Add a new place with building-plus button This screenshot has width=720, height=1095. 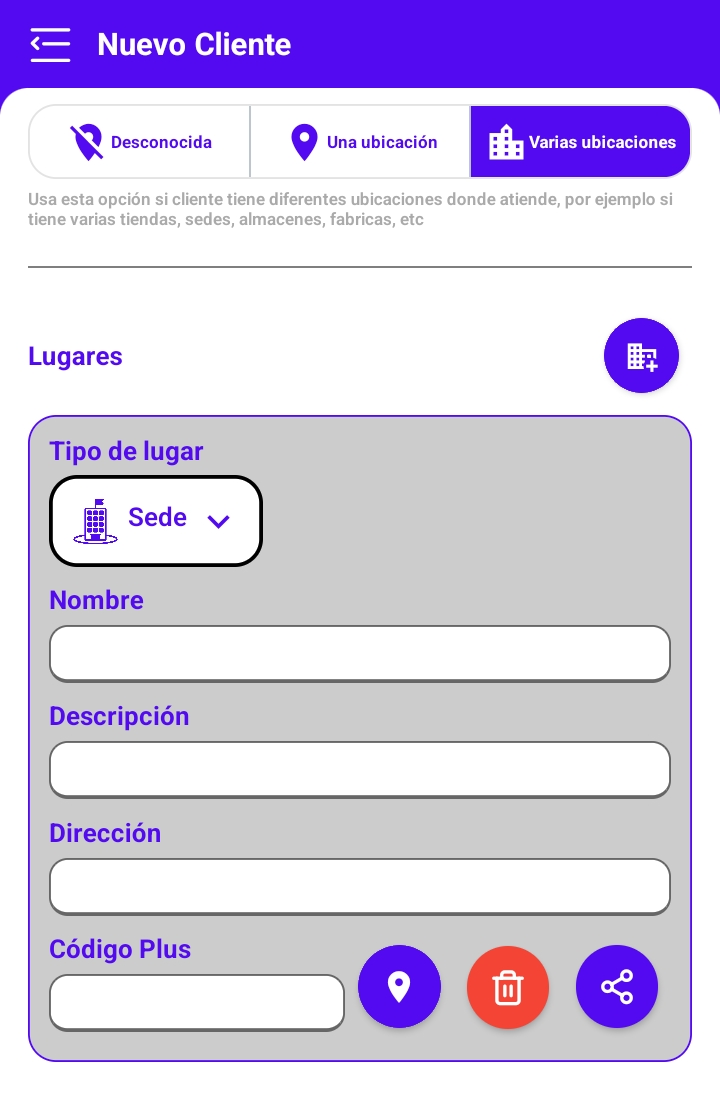point(641,355)
